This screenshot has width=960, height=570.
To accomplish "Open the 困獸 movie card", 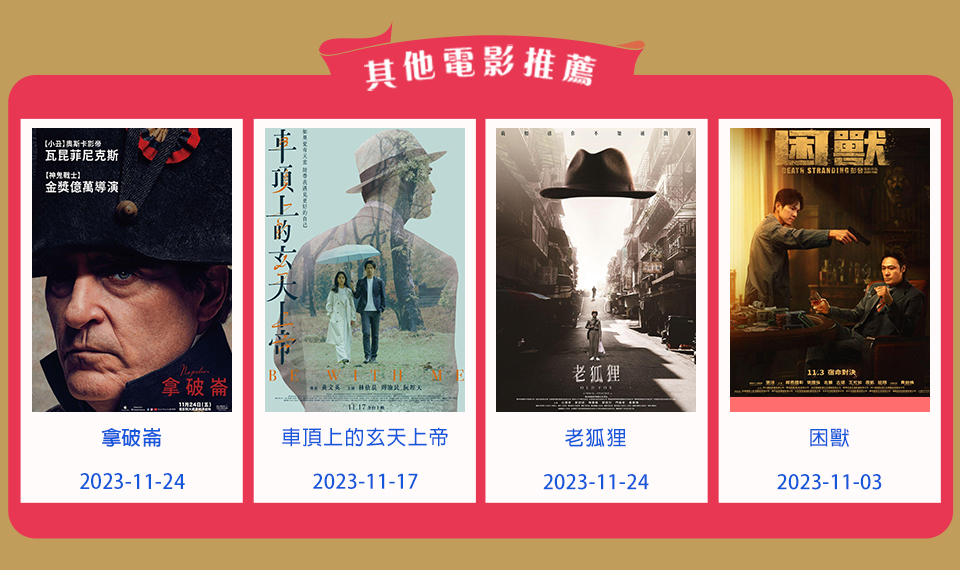I will 829,270.
